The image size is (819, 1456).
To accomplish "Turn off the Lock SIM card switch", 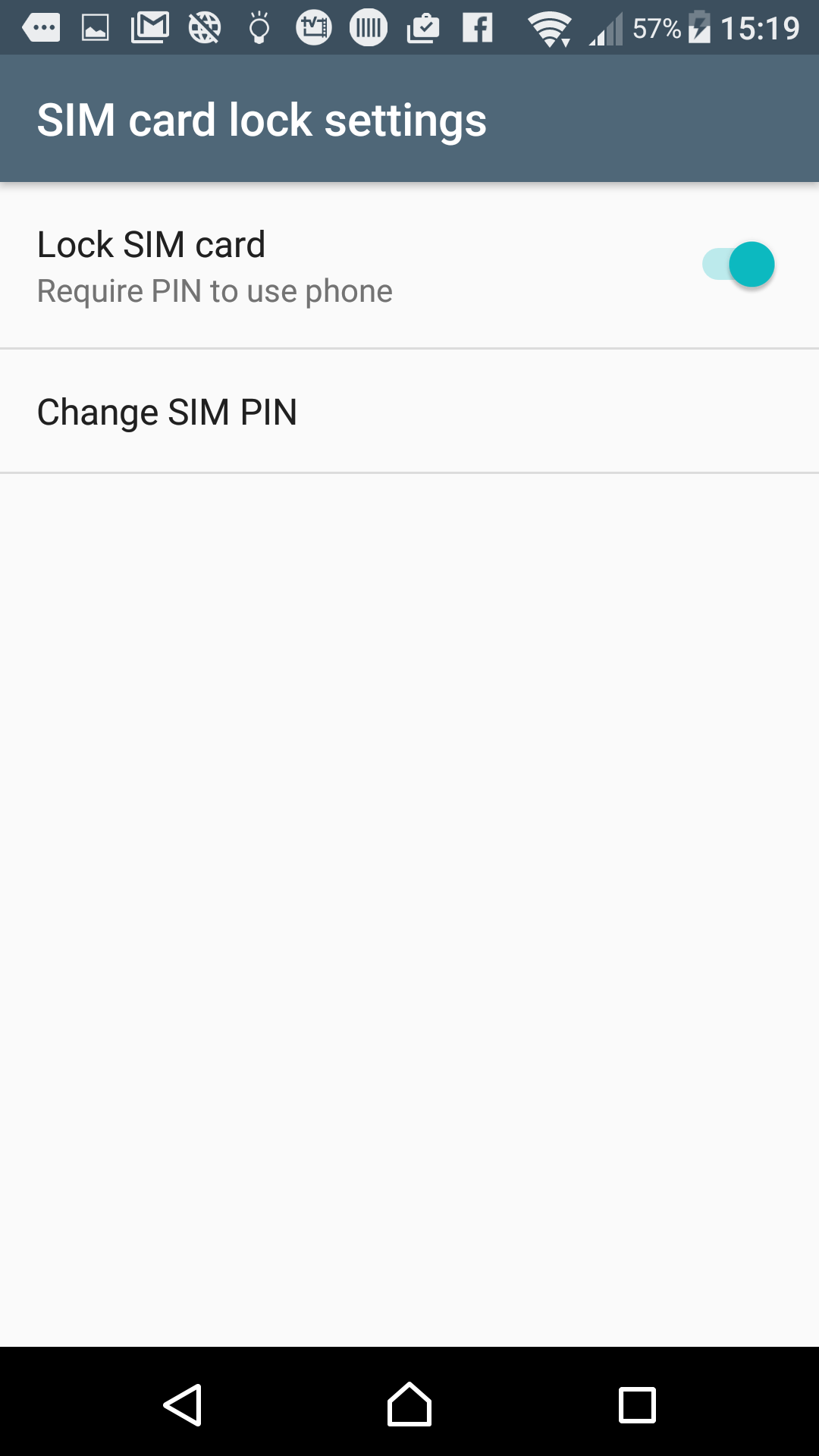I will [x=738, y=265].
